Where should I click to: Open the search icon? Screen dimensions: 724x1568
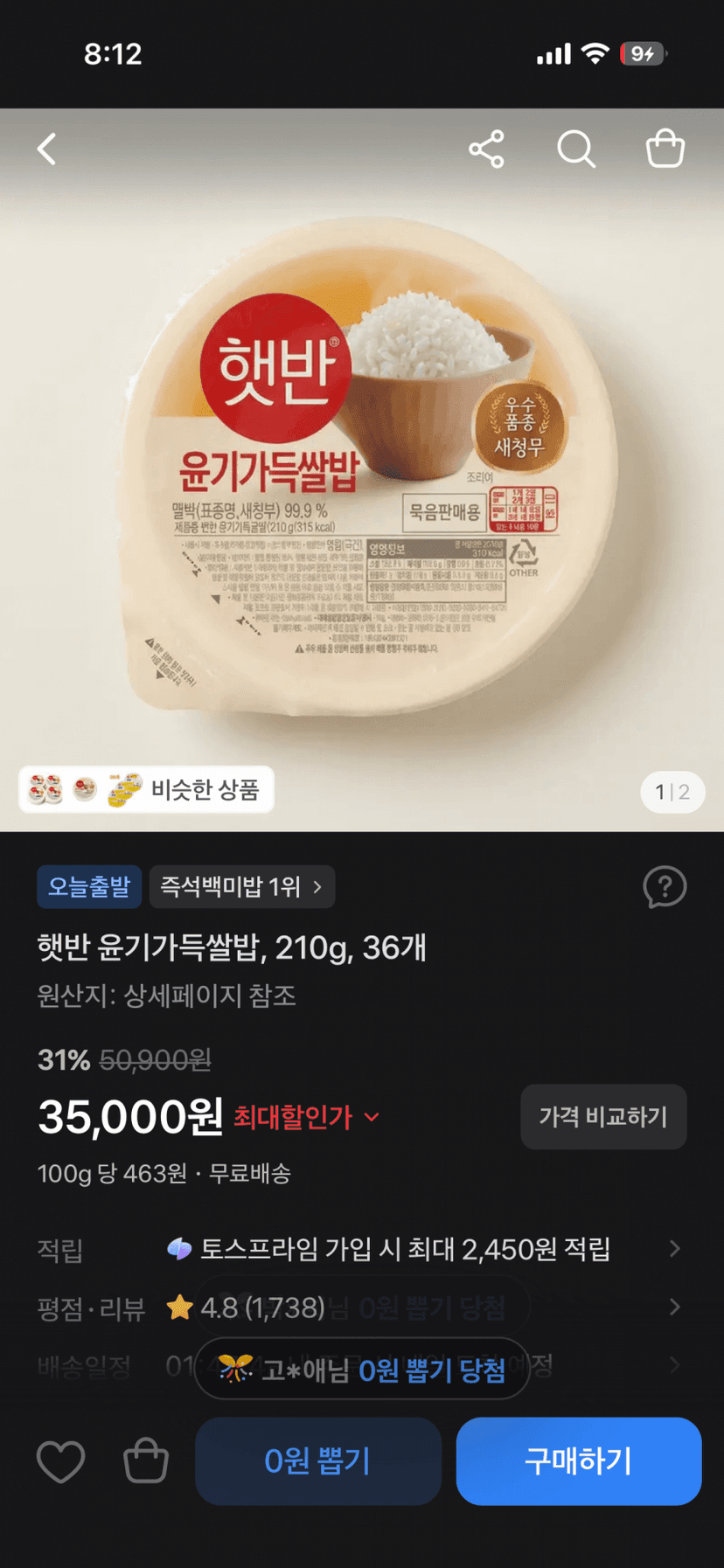point(576,149)
